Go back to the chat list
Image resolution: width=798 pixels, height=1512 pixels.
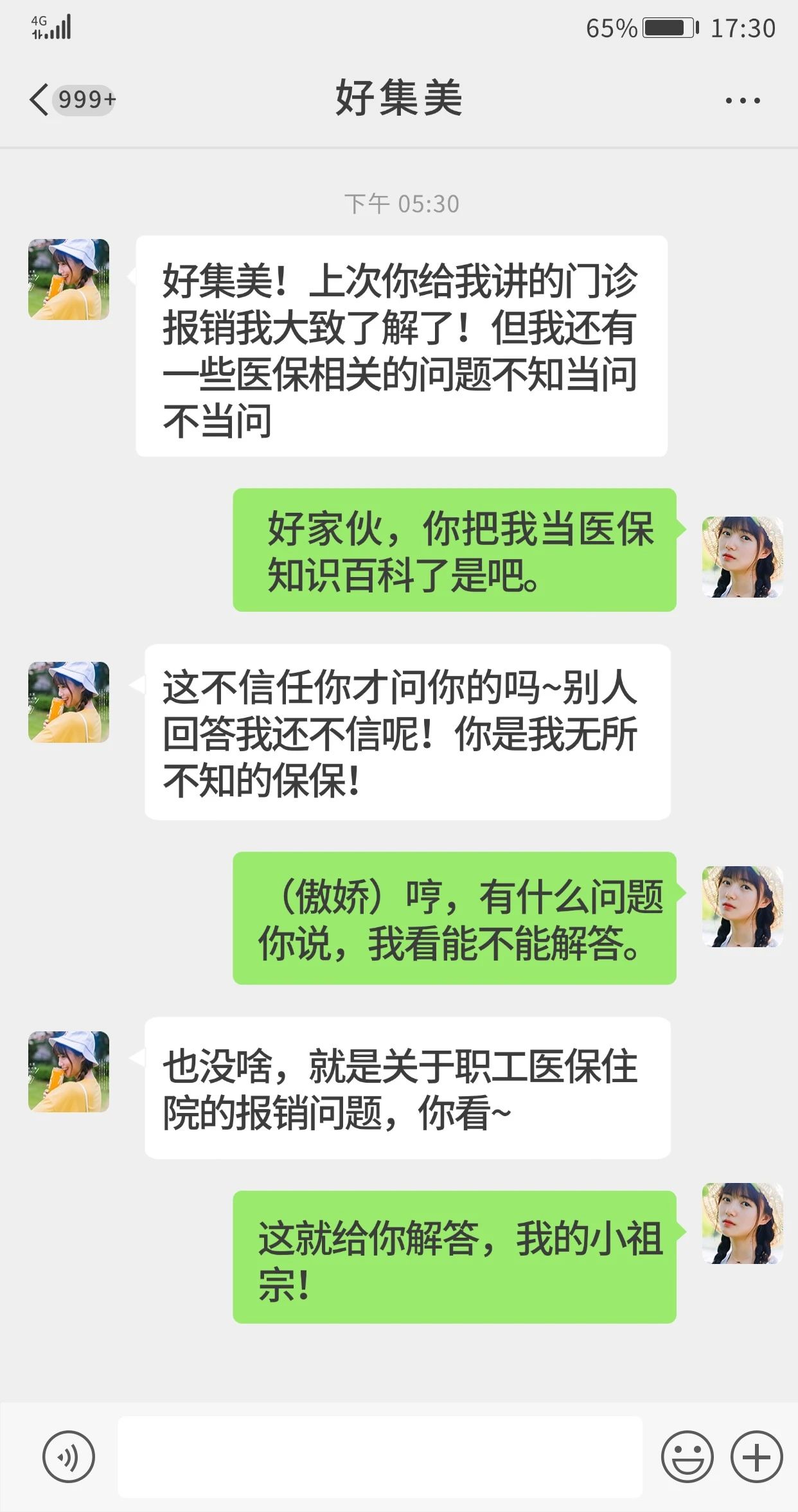pos(40,100)
